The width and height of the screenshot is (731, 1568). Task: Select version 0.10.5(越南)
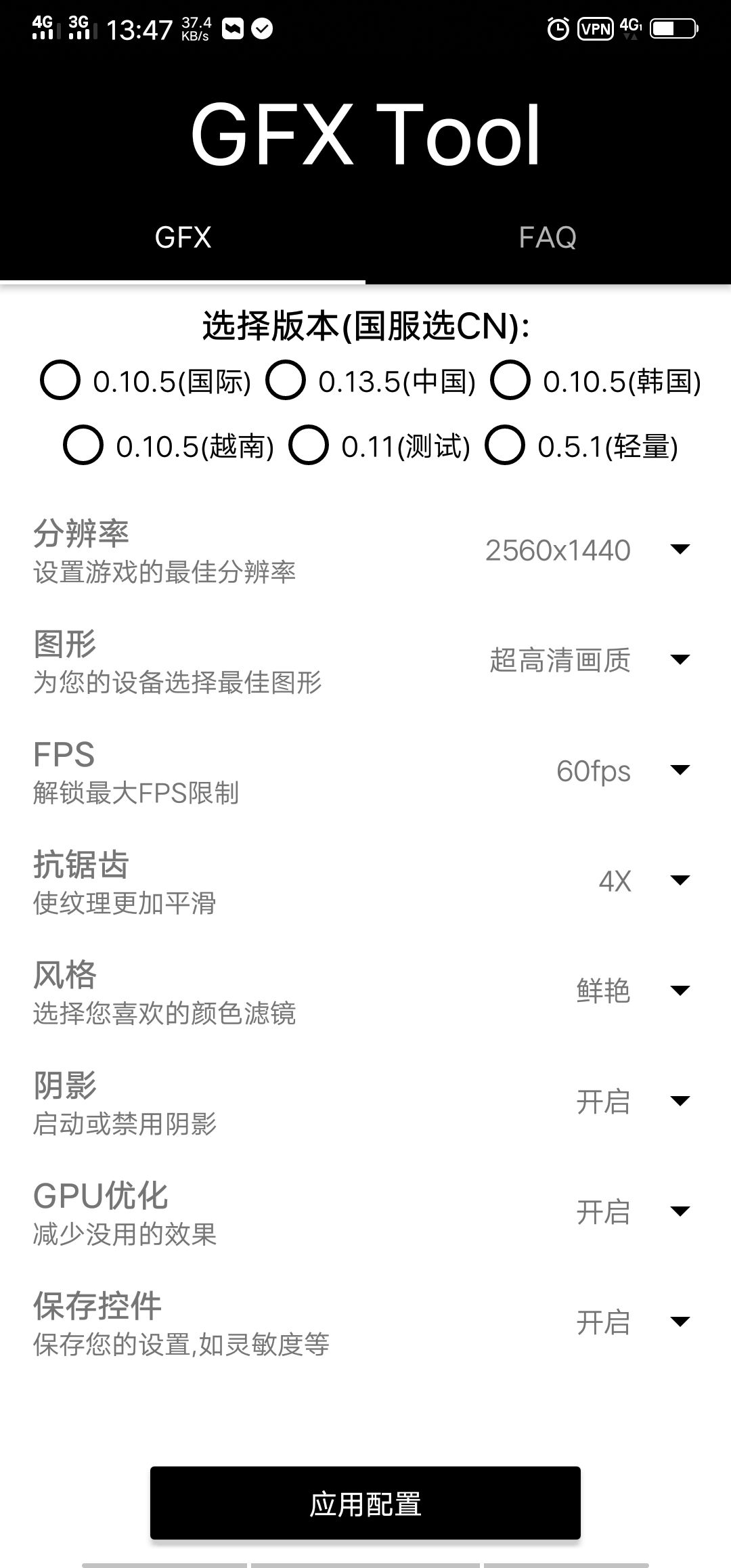[83, 445]
